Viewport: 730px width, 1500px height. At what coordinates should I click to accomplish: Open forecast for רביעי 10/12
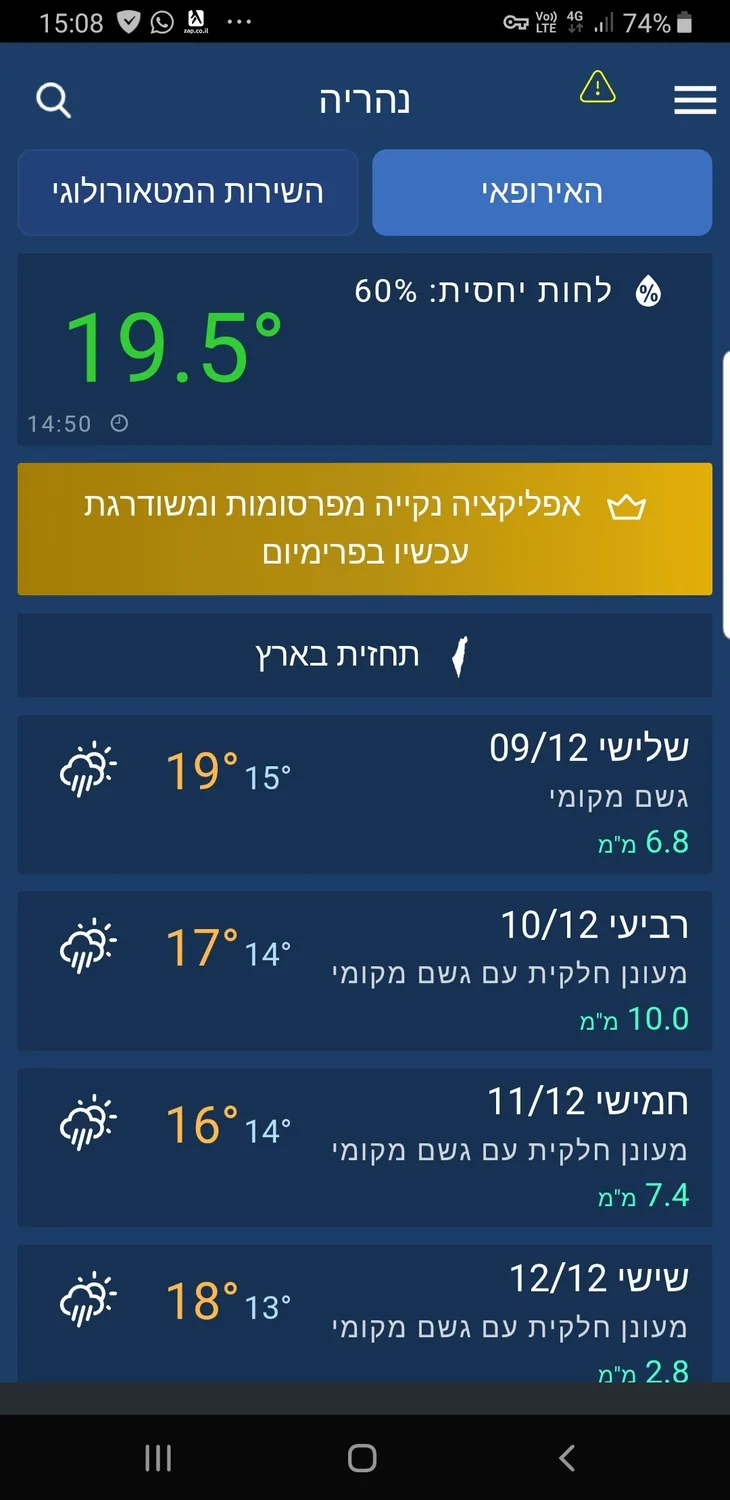365,971
